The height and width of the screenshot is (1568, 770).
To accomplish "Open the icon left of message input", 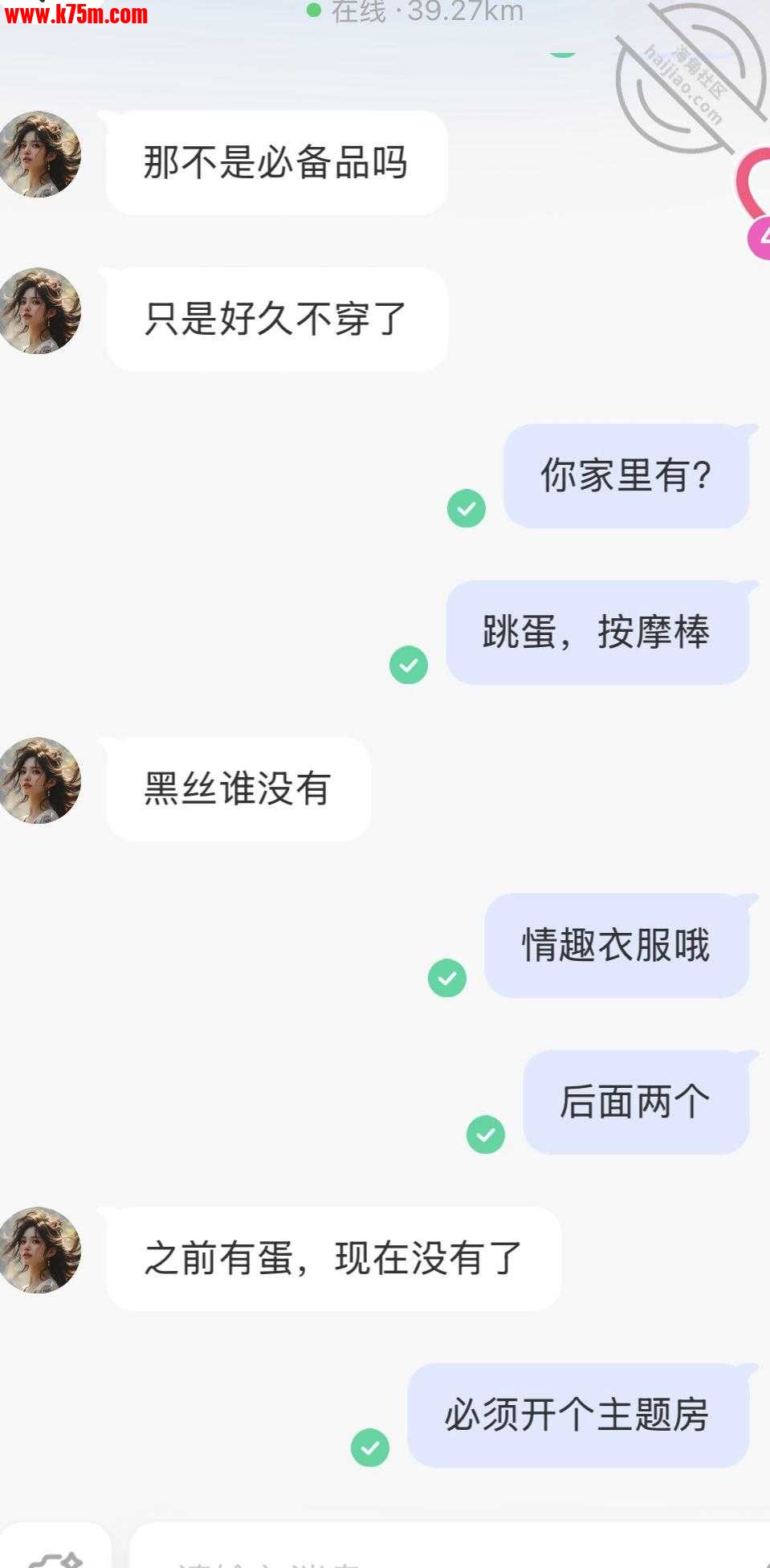I will 55,1551.
